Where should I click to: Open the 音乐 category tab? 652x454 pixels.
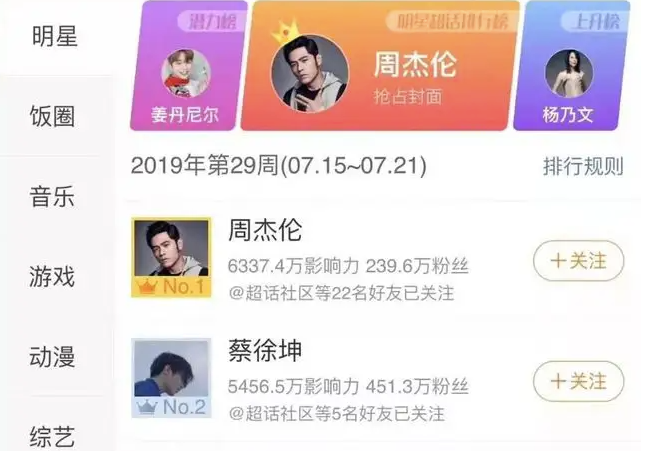(x=54, y=196)
